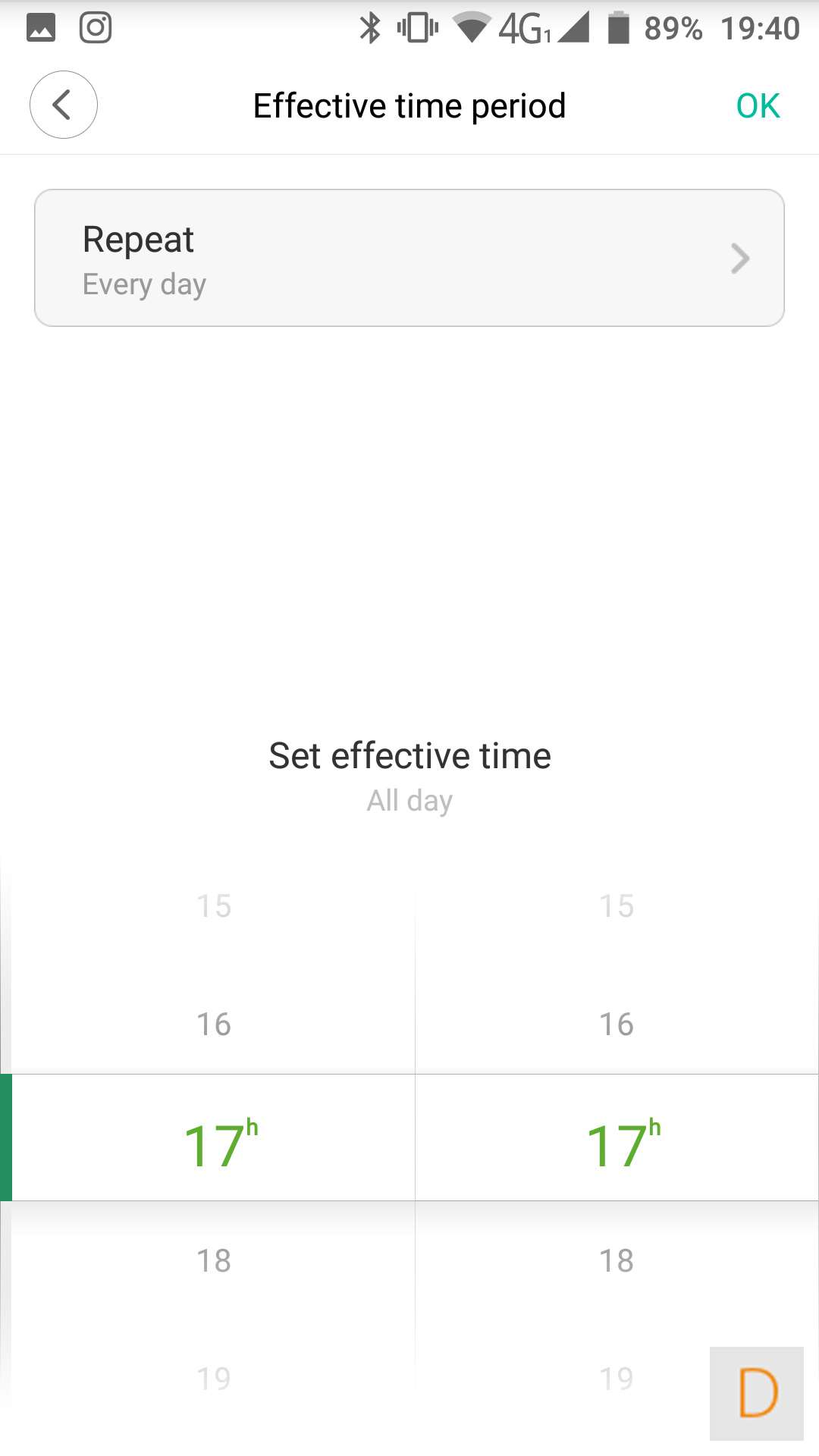
Task: Tap the orange D floating button
Action: pyautogui.click(x=756, y=1393)
